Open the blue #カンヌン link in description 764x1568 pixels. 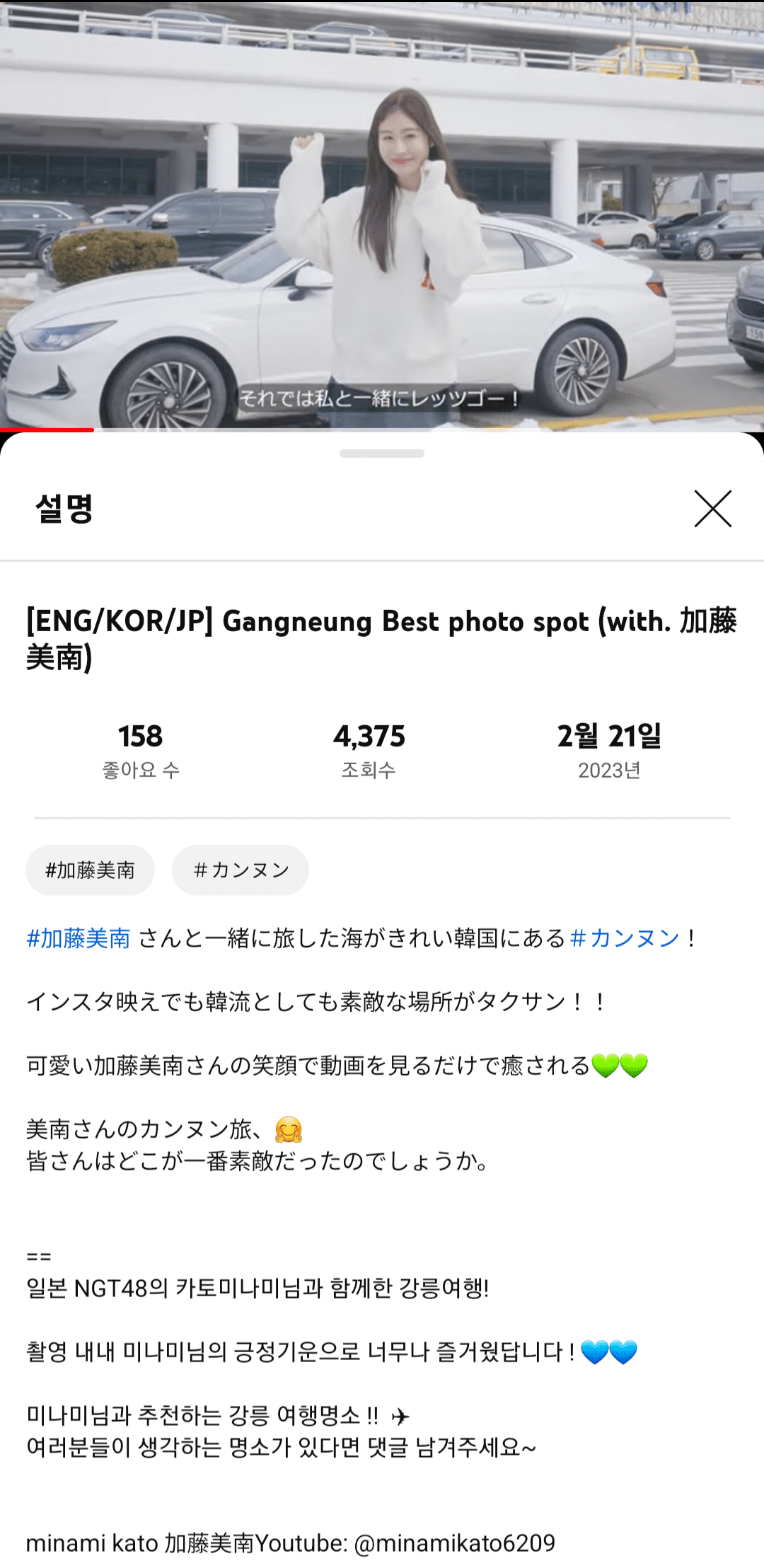coord(624,938)
